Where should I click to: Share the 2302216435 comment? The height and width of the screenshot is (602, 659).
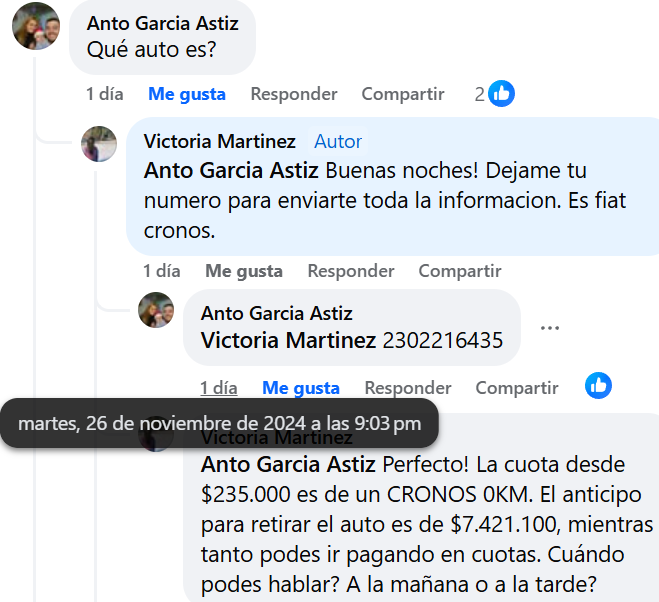click(x=517, y=388)
